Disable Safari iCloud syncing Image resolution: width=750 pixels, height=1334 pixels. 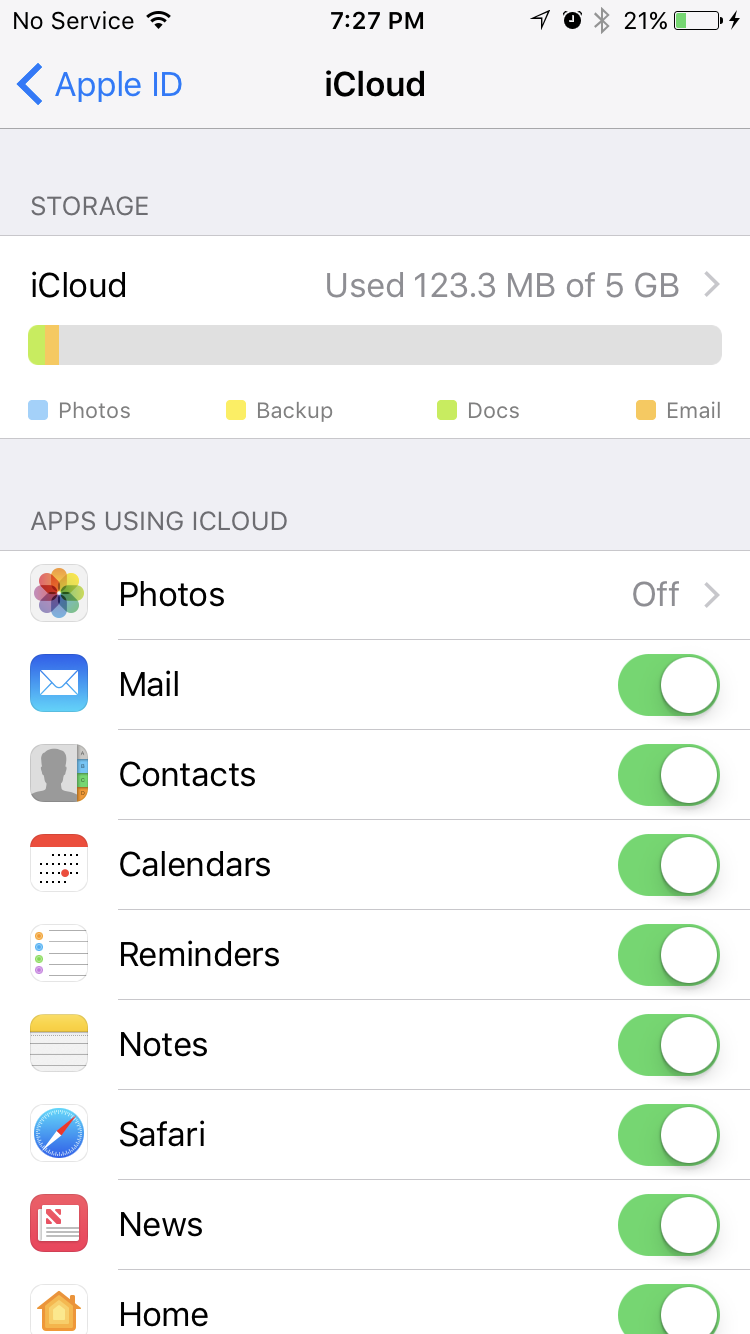click(x=669, y=1135)
